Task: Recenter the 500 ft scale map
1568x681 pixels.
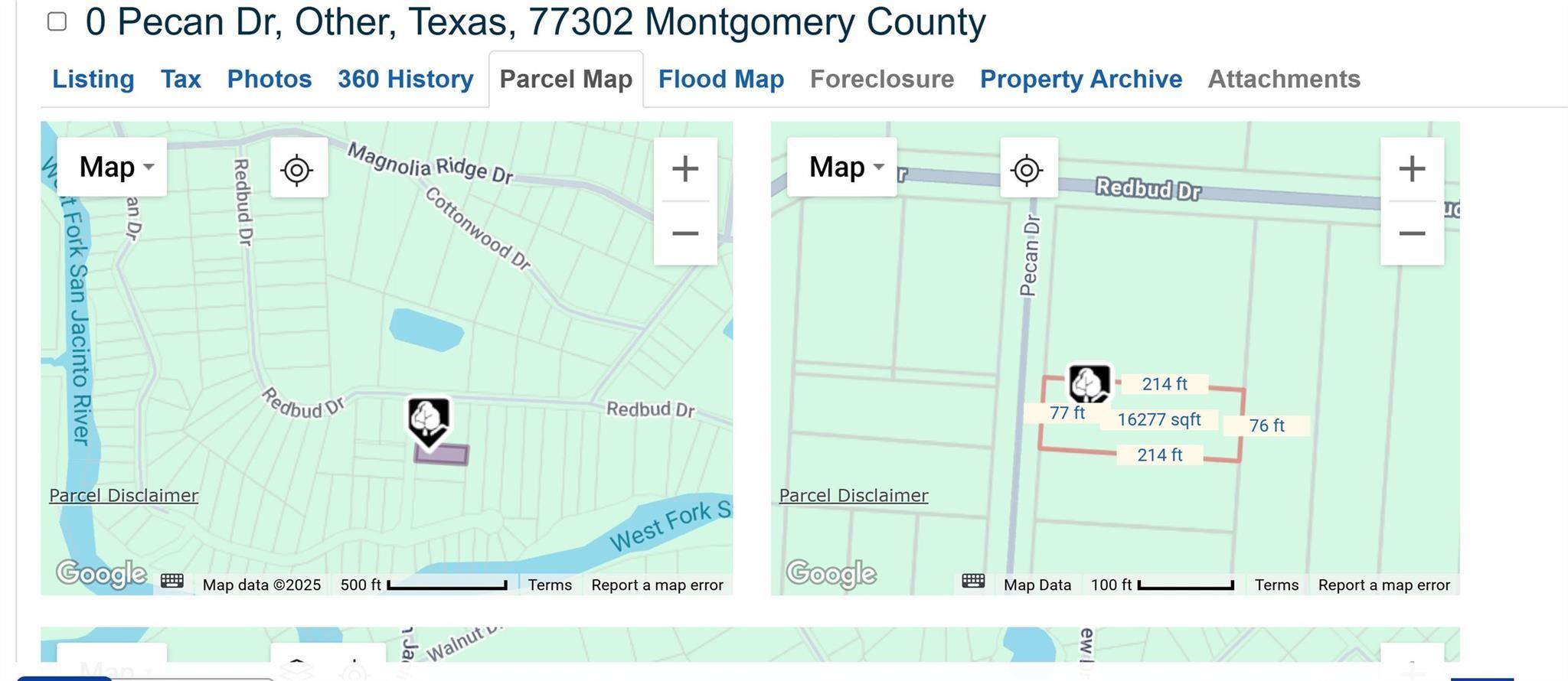Action: coord(298,169)
